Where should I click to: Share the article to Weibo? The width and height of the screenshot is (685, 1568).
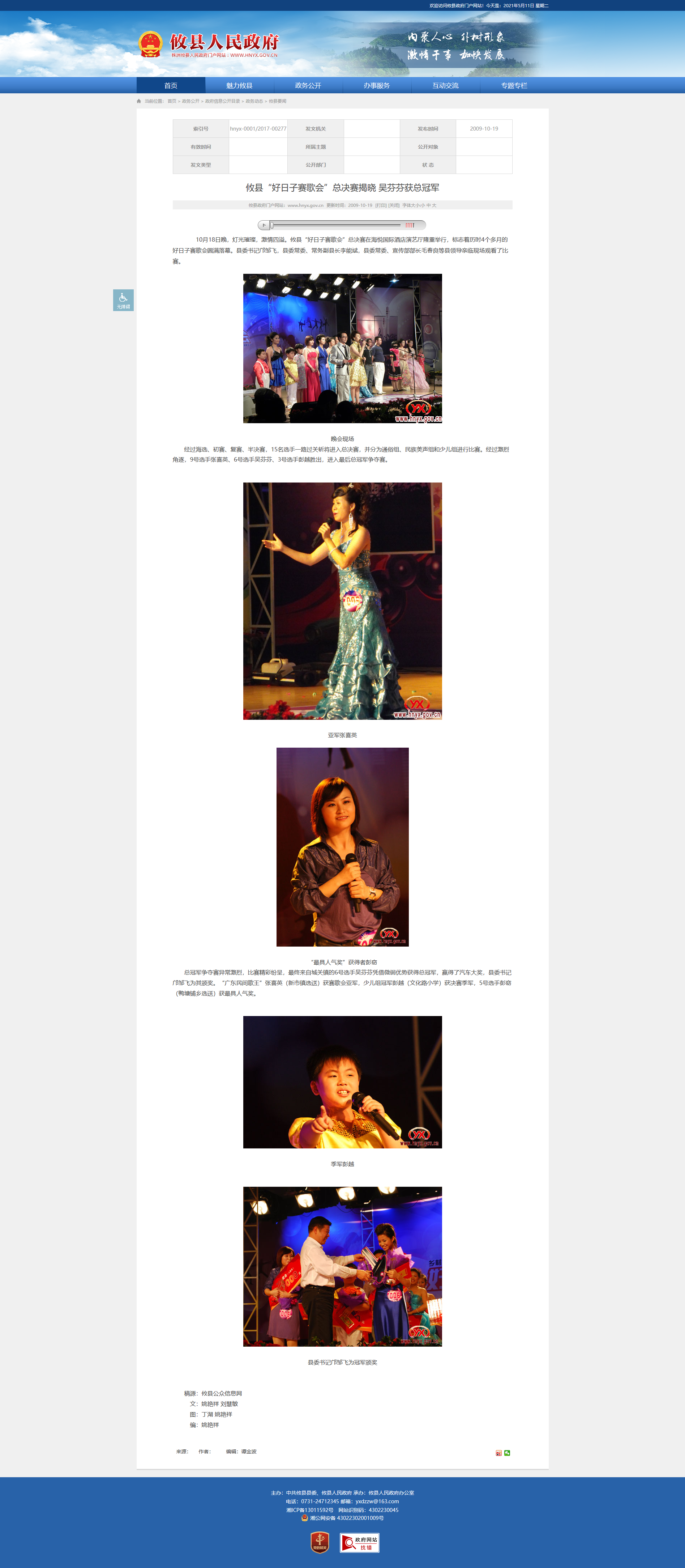tap(499, 1453)
